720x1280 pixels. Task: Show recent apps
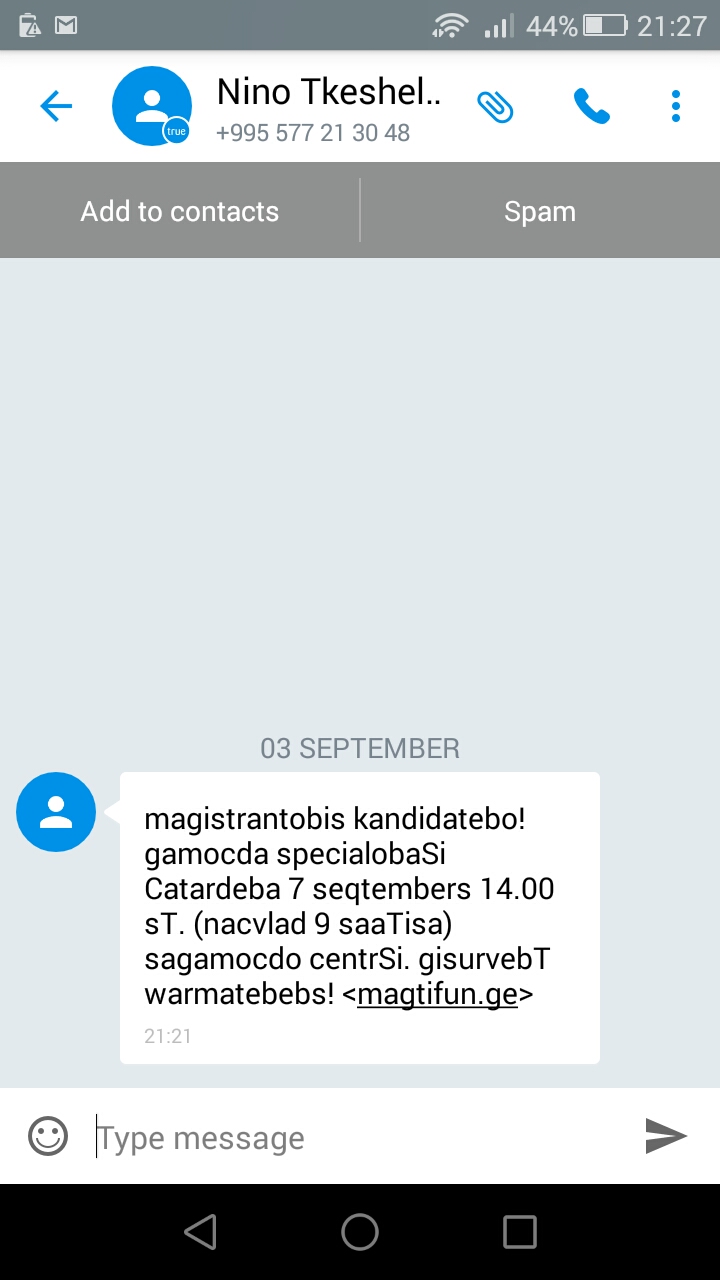click(x=520, y=1232)
